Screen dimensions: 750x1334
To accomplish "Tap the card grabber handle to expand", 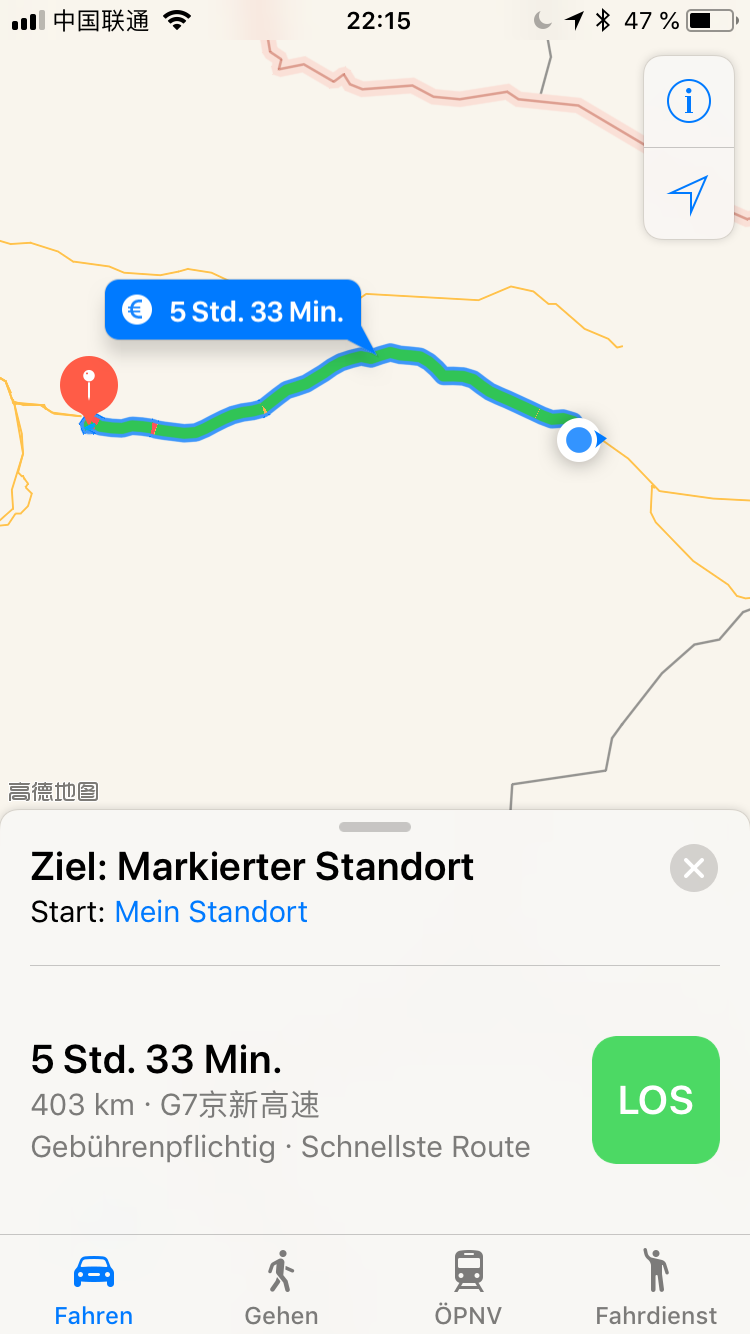I will coord(375,827).
